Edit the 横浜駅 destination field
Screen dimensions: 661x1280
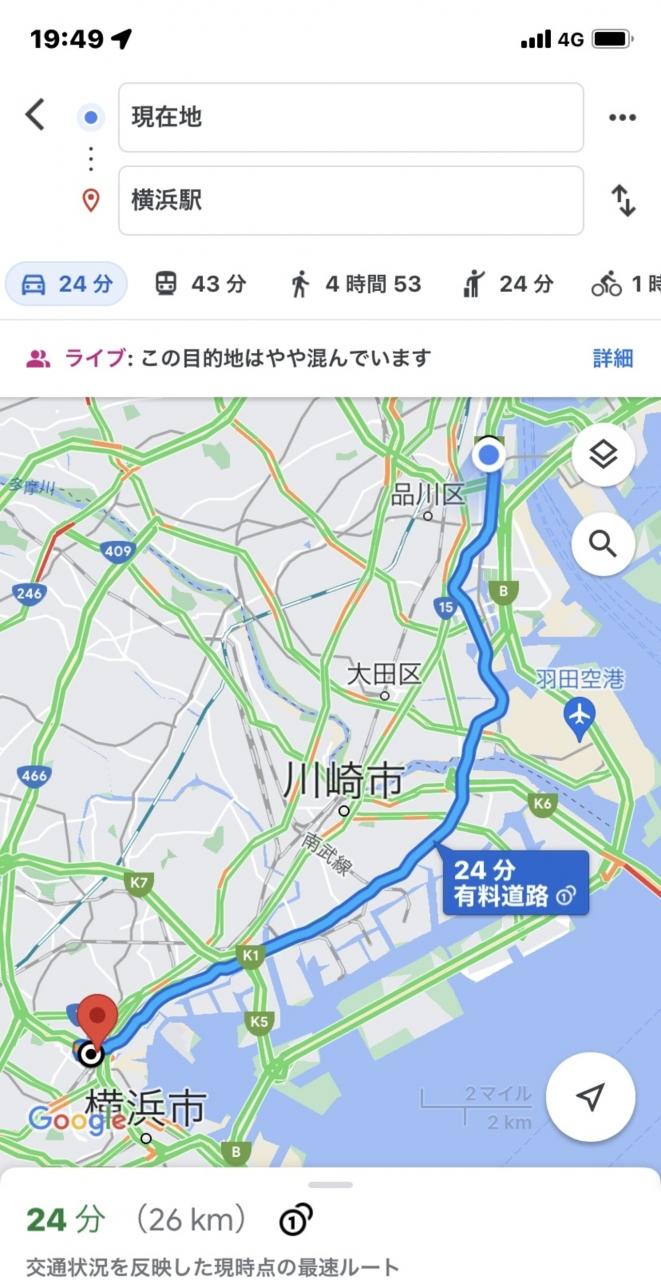pyautogui.click(x=350, y=200)
